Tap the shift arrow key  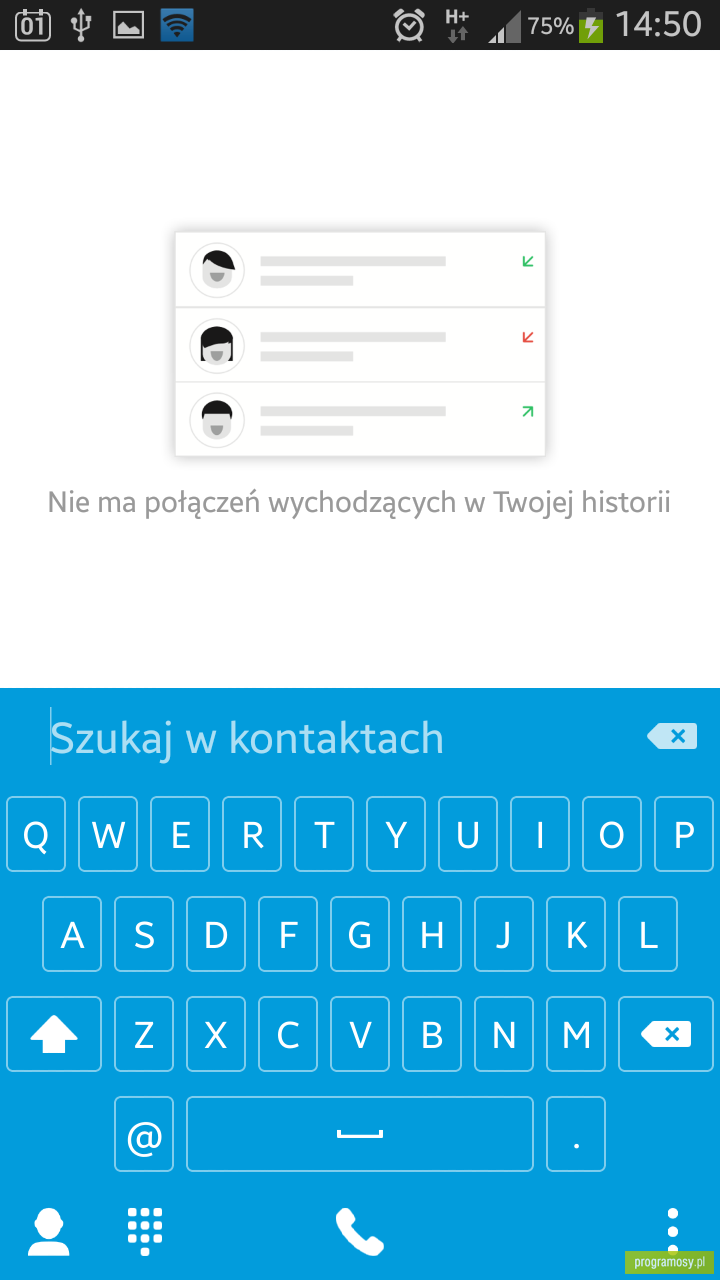point(54,1034)
